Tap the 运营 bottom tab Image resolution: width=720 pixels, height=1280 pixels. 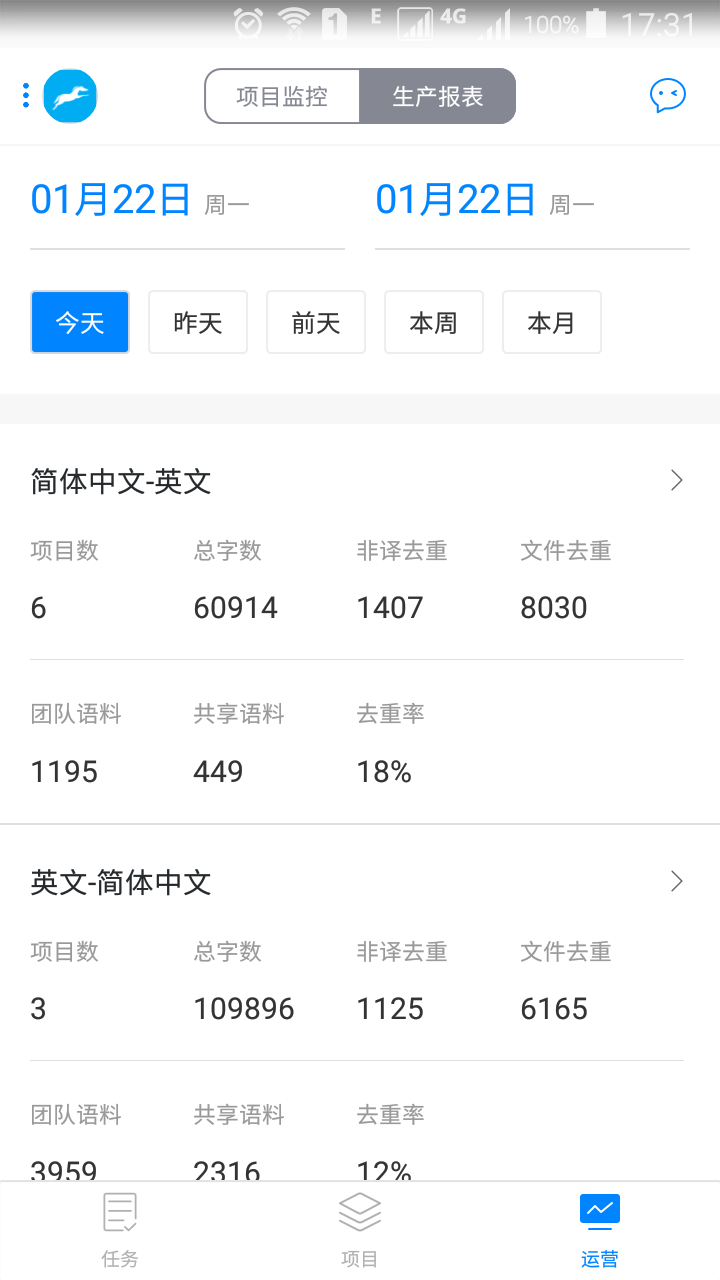(x=600, y=1230)
